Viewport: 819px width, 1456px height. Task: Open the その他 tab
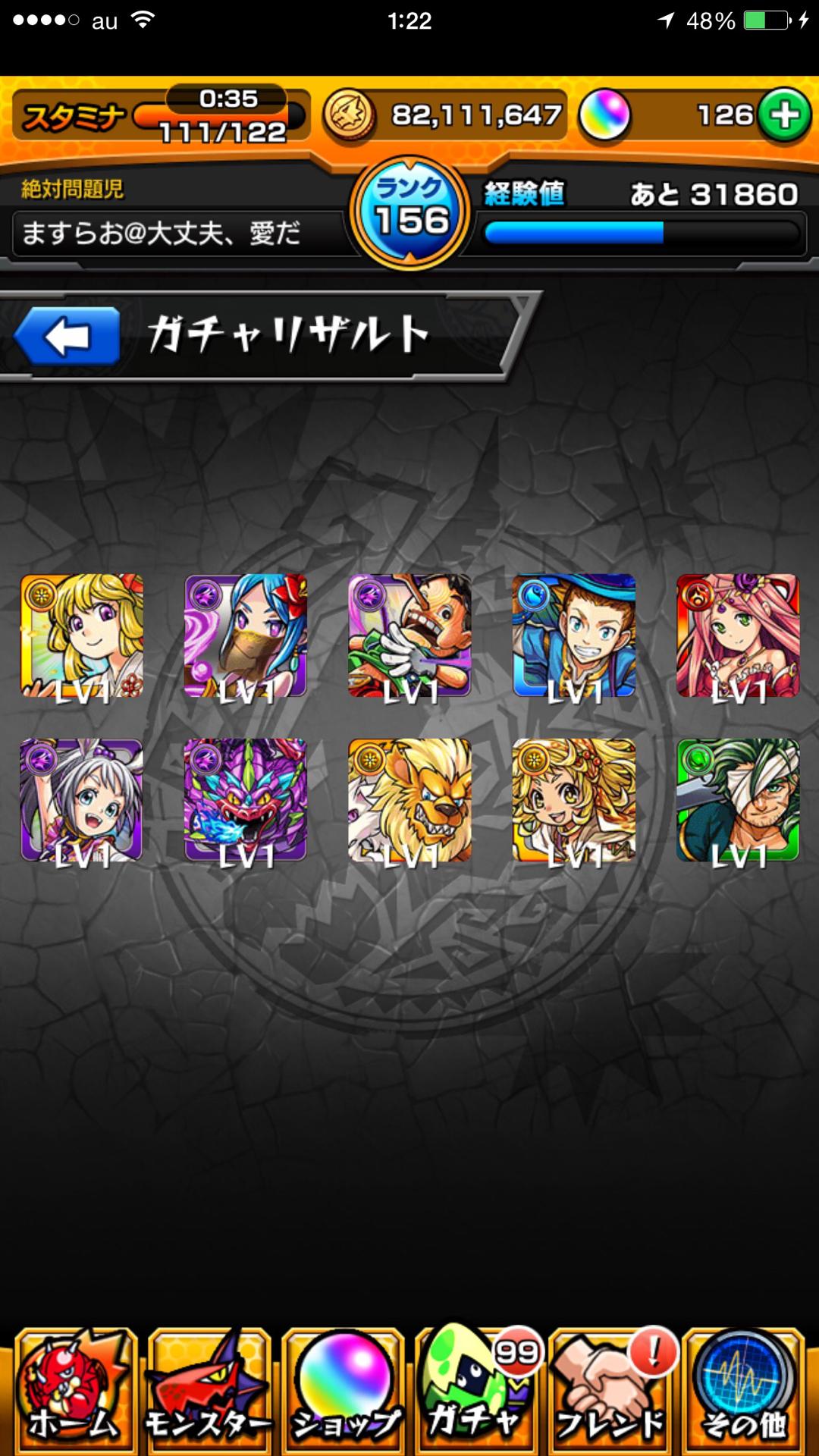point(744,1392)
